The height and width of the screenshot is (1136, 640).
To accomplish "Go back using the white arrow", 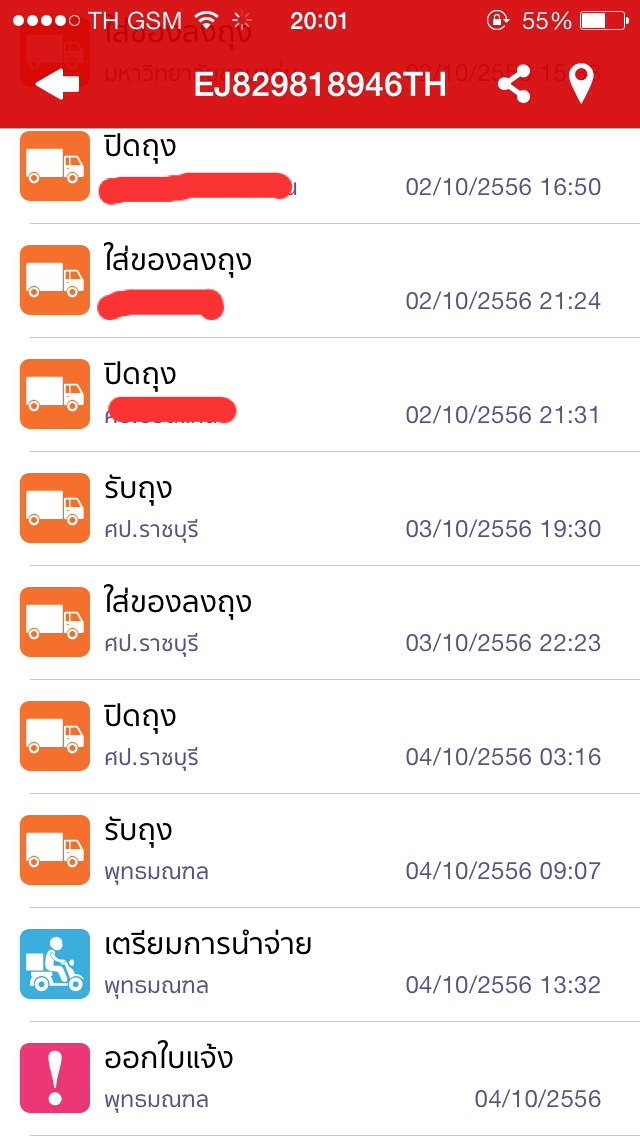I will [57, 84].
